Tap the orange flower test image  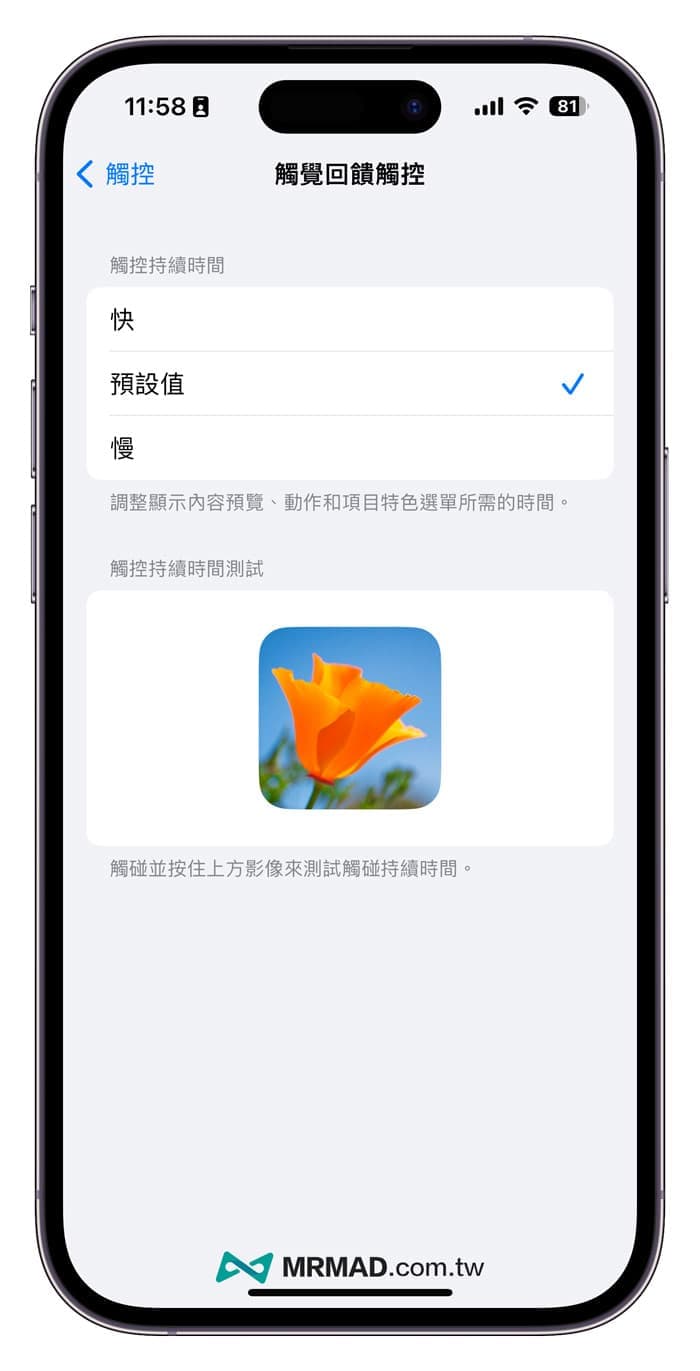coord(349,718)
